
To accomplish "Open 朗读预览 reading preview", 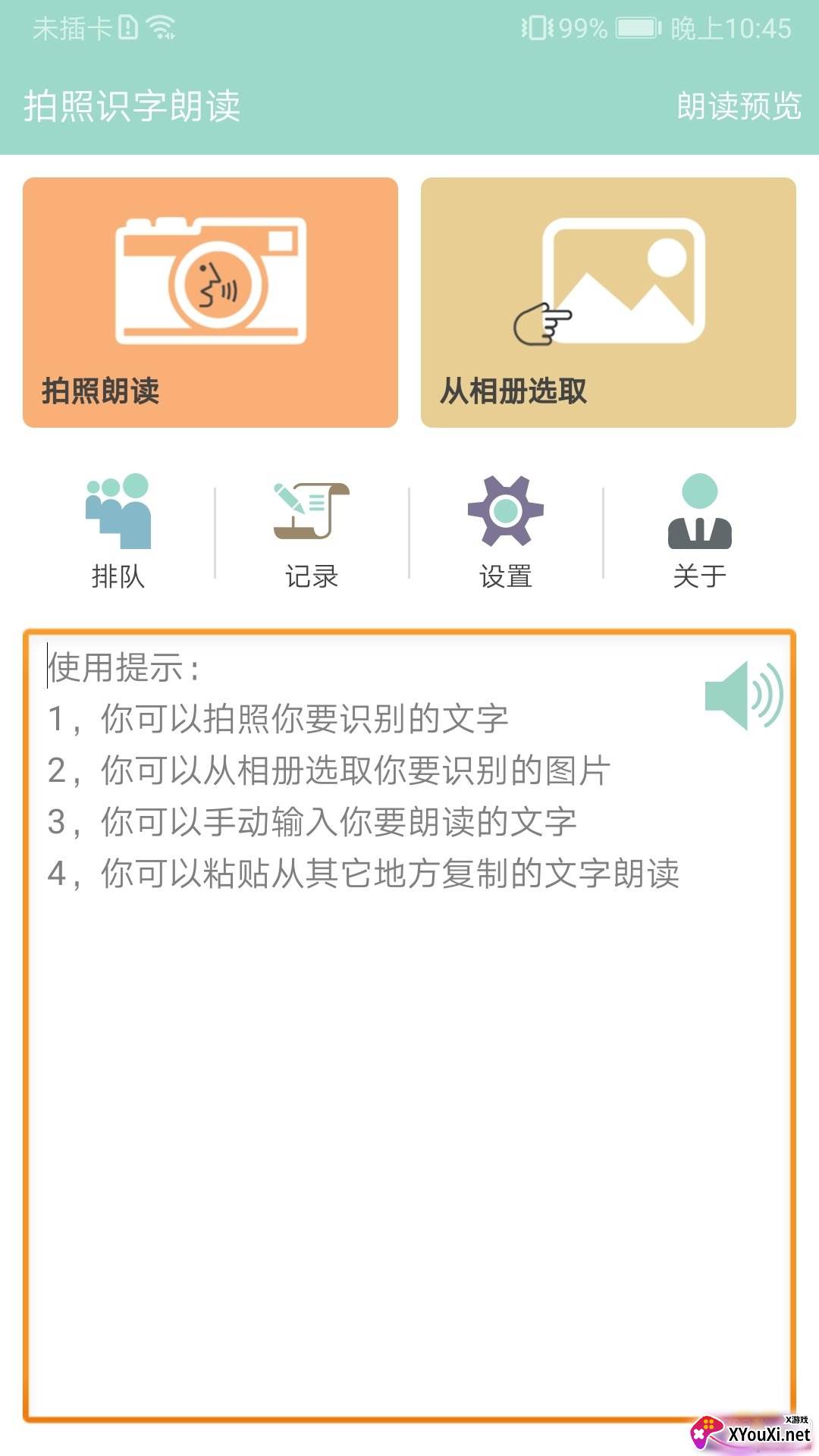I will click(x=739, y=106).
